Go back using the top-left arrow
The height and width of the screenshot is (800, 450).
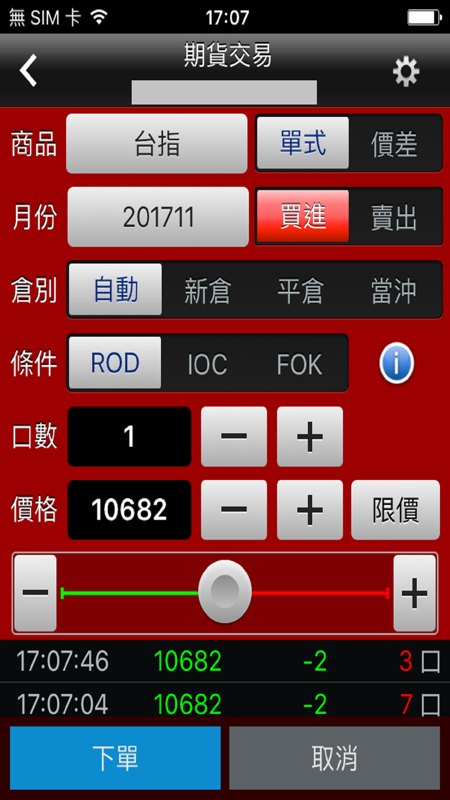[29, 70]
